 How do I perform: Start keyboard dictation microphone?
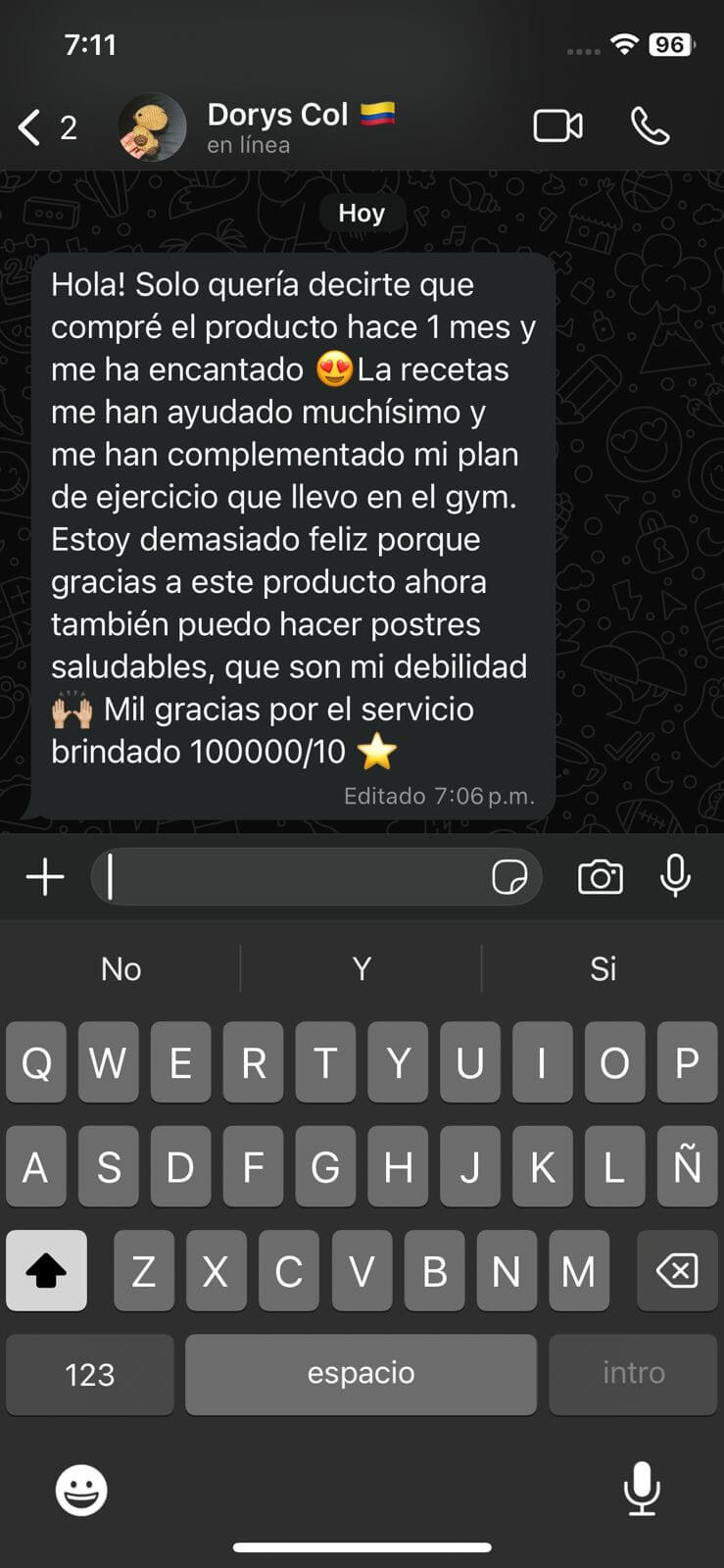point(642,1489)
